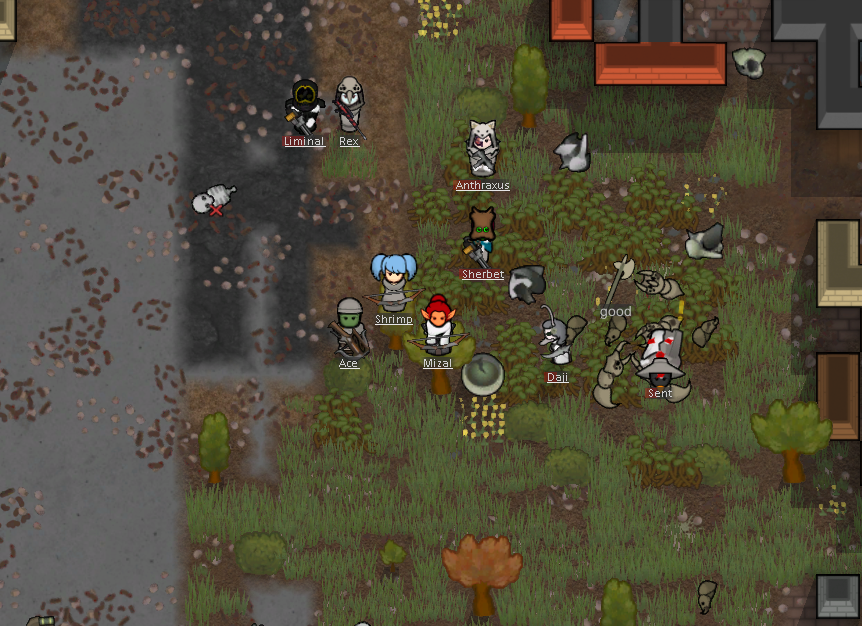Screen dimensions: 862x626
Task: Select the blue-haired colonist Shrimp
Action: [393, 283]
